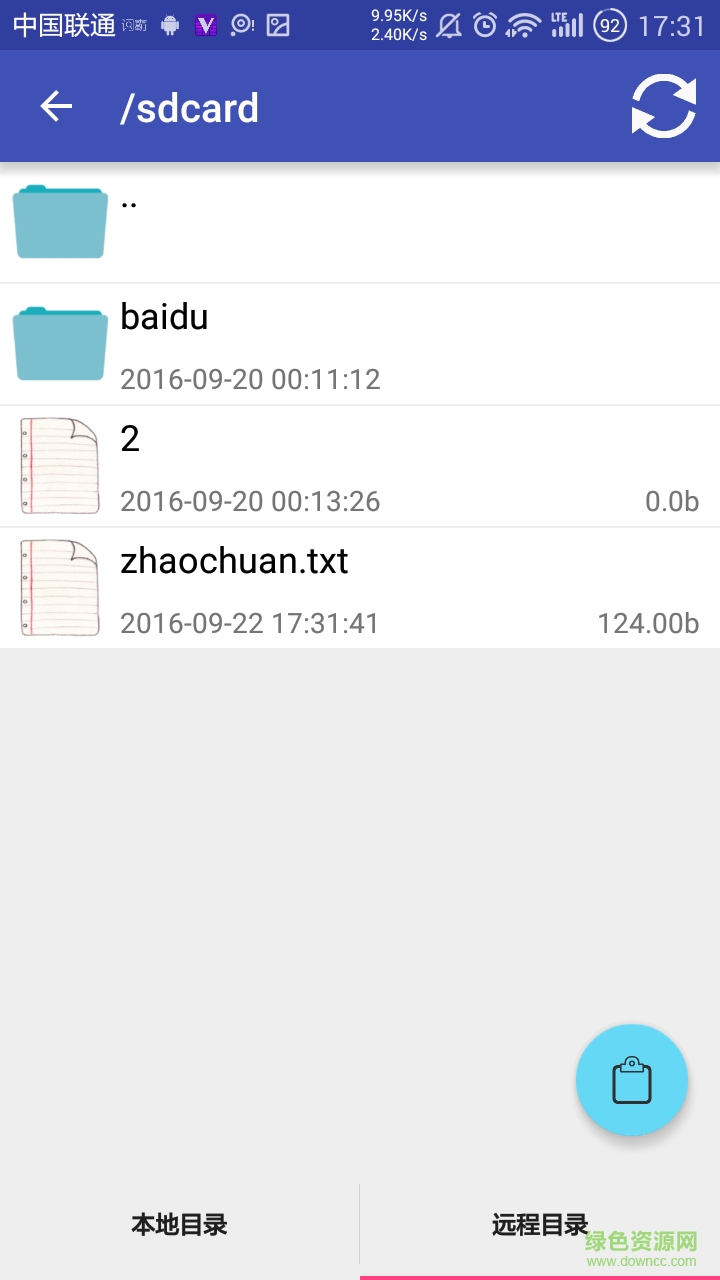Open the zhaochuan.txt file
Viewport: 720px width, 1280px height.
point(360,589)
